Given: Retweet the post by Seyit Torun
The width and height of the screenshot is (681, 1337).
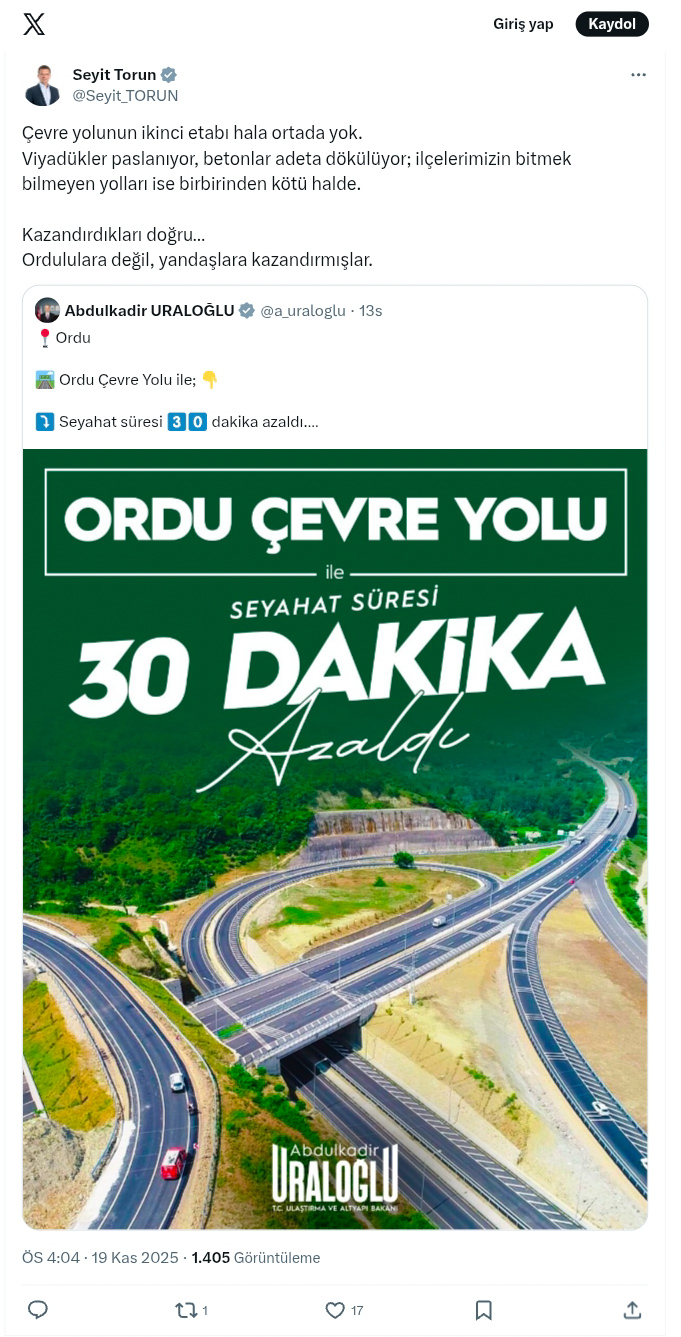Looking at the screenshot, I should 187,1309.
